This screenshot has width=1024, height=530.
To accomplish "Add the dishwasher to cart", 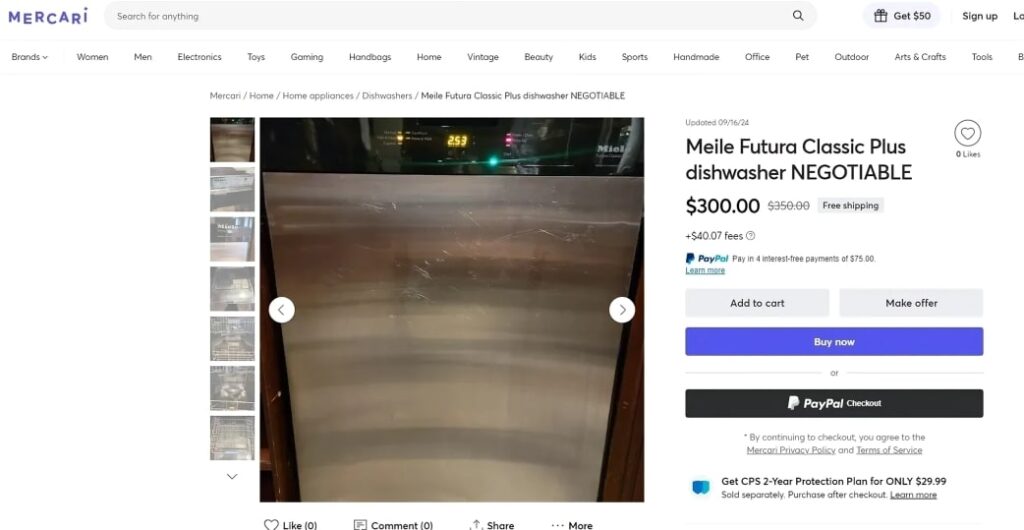I will pyautogui.click(x=757, y=303).
